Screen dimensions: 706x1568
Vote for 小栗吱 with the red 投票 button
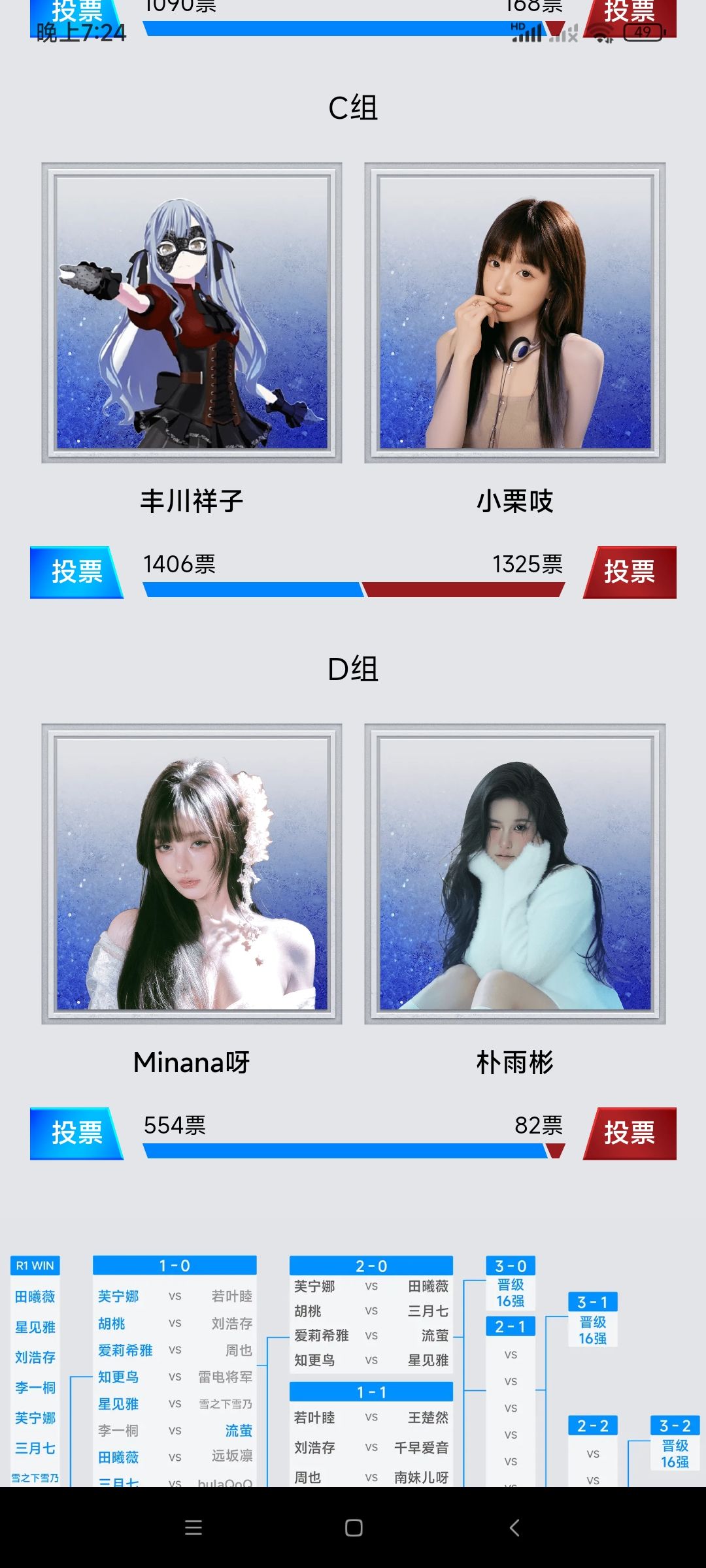tap(629, 572)
